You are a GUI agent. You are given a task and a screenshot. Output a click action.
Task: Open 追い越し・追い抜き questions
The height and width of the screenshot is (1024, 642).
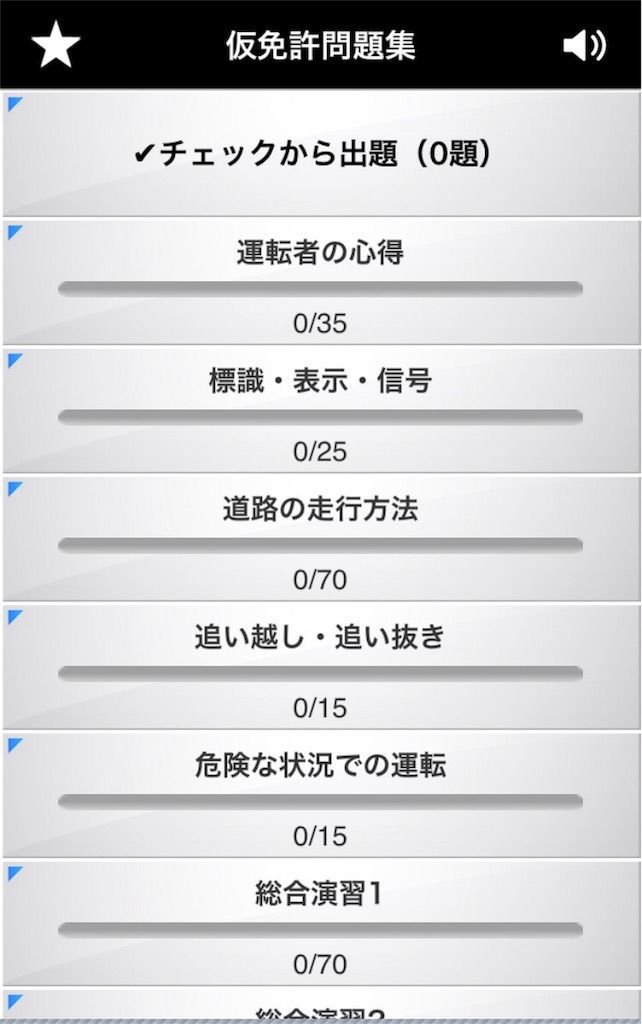[320, 666]
